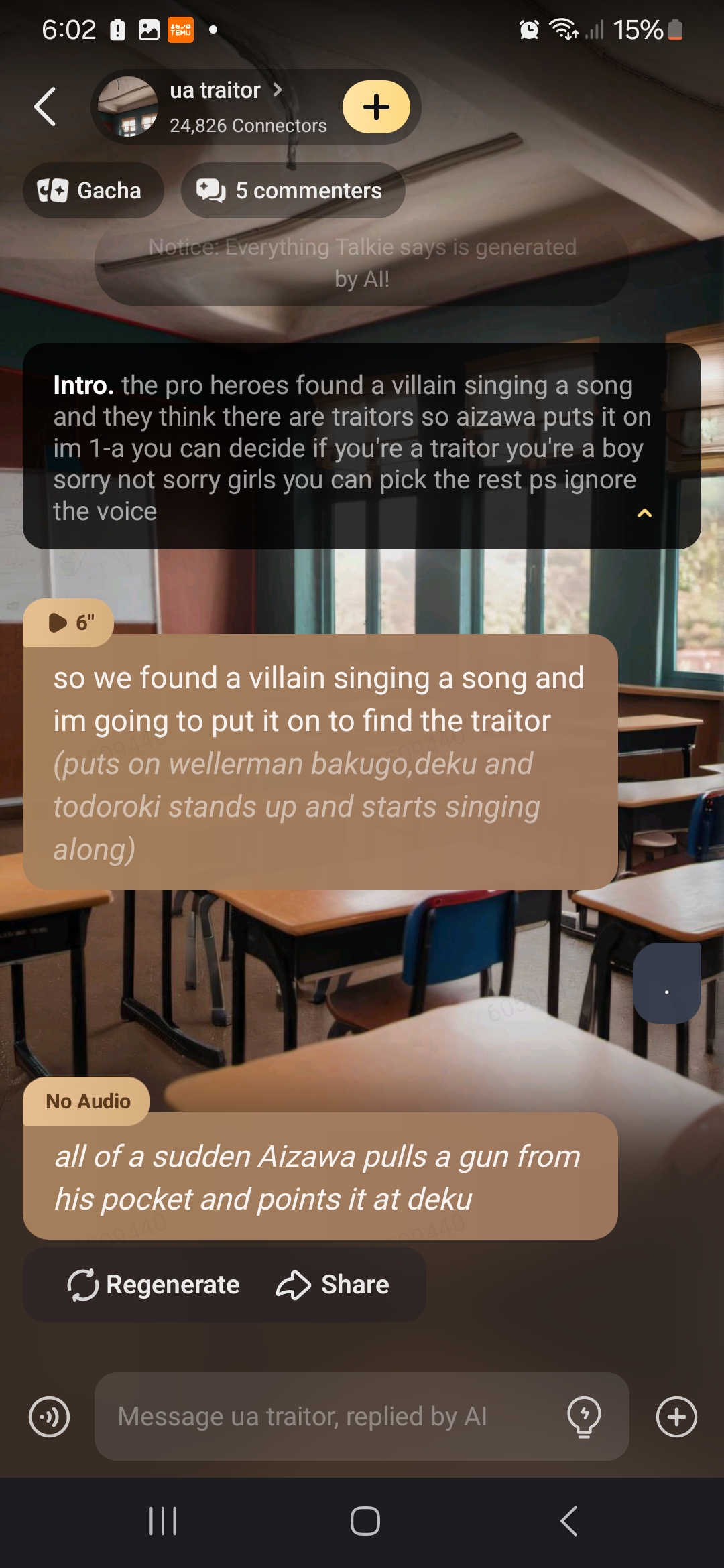The width and height of the screenshot is (724, 1568).
Task: Go to the home screen
Action: coord(365,1521)
